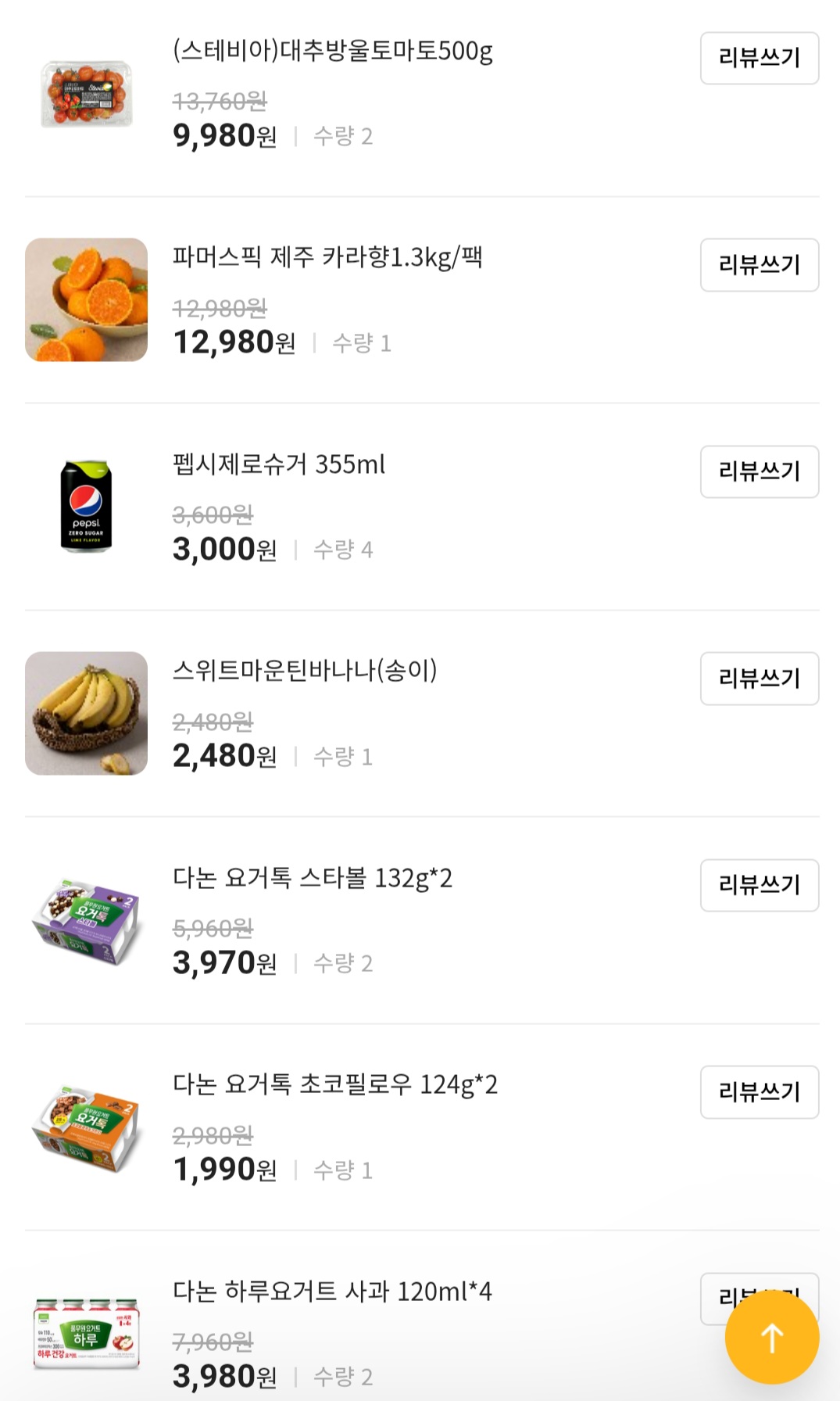Click 리뷰쓰기 for 요거톡 초코필로우

pyautogui.click(x=759, y=1092)
